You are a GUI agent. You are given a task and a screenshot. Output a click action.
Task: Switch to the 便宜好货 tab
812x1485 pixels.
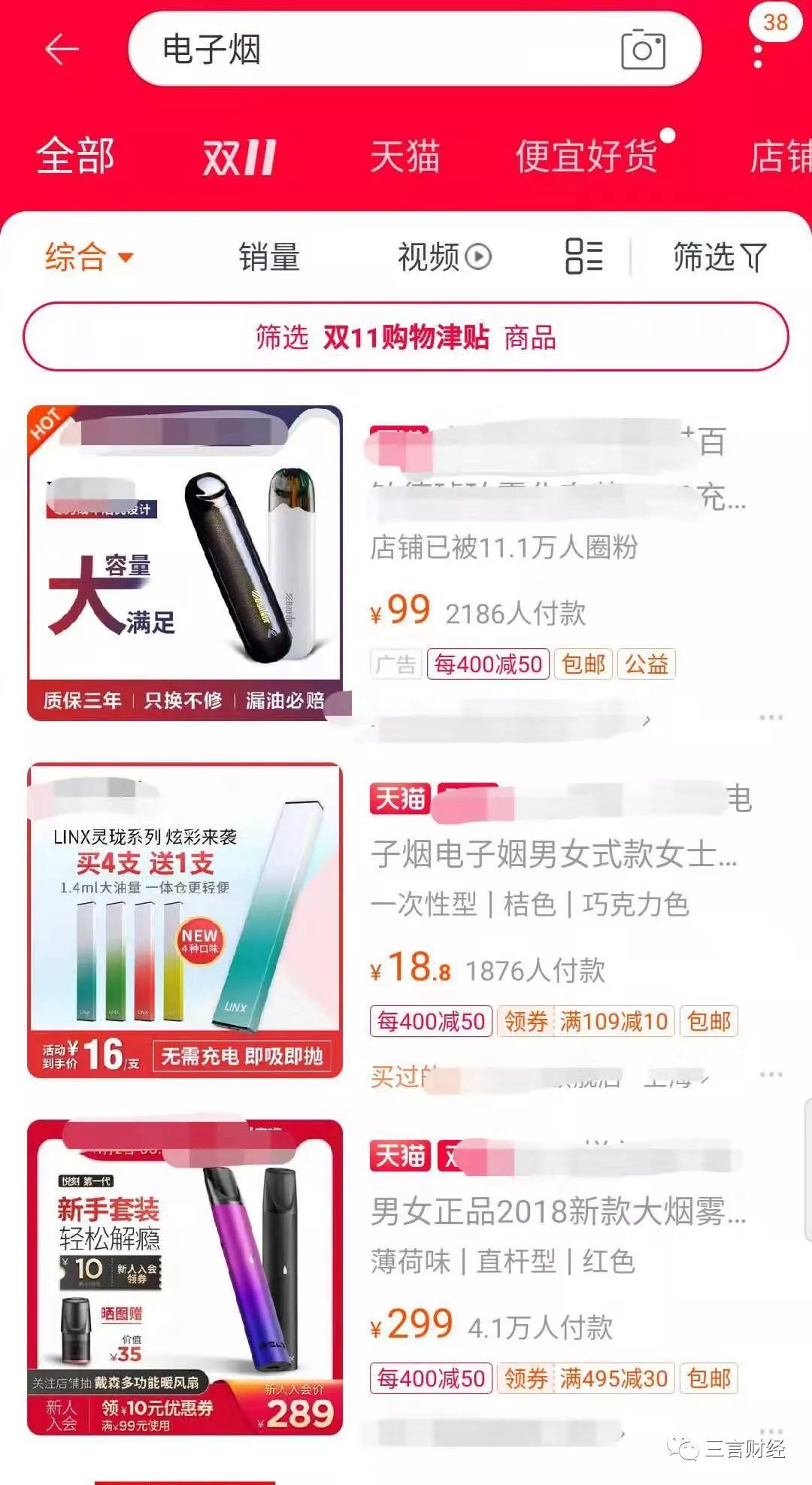(x=586, y=157)
